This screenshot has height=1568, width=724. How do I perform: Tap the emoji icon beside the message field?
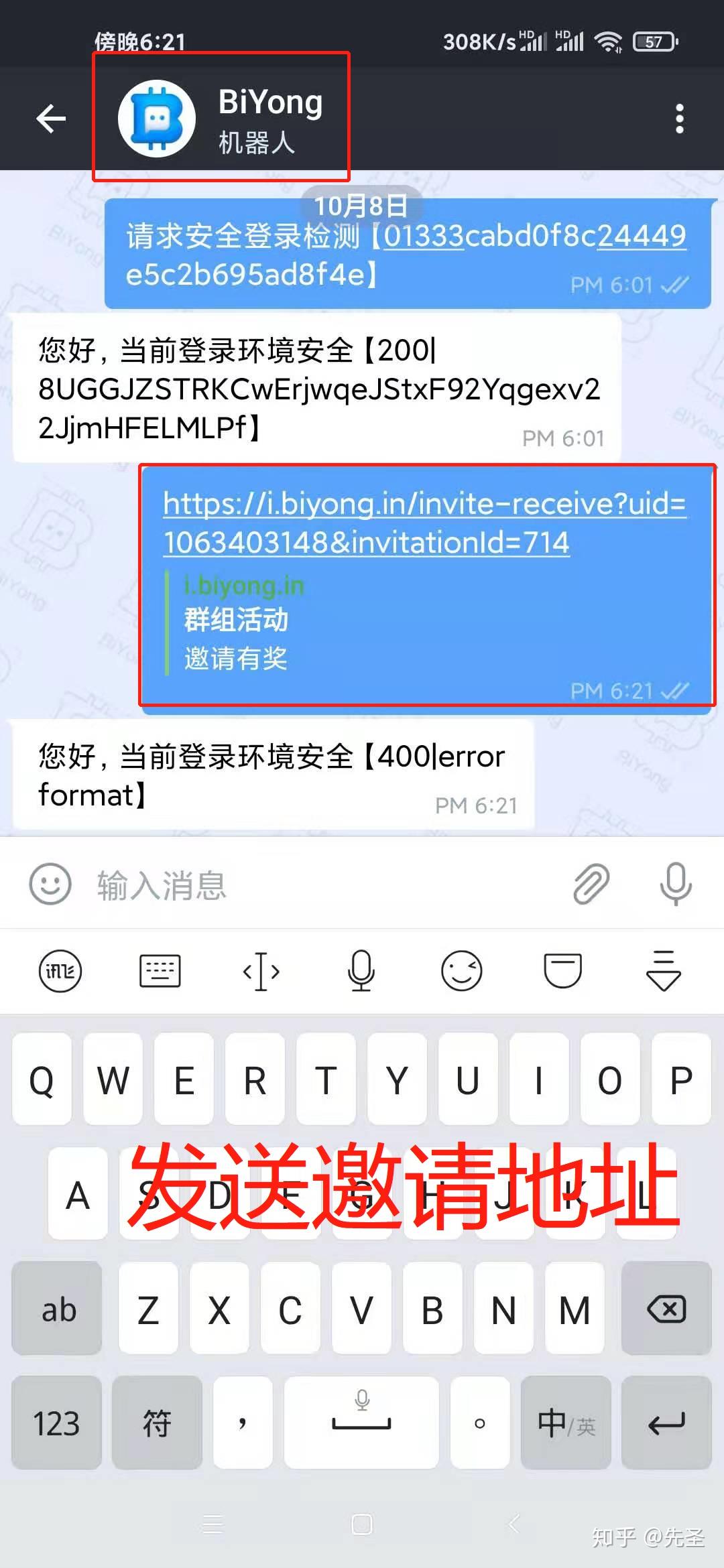point(50,884)
